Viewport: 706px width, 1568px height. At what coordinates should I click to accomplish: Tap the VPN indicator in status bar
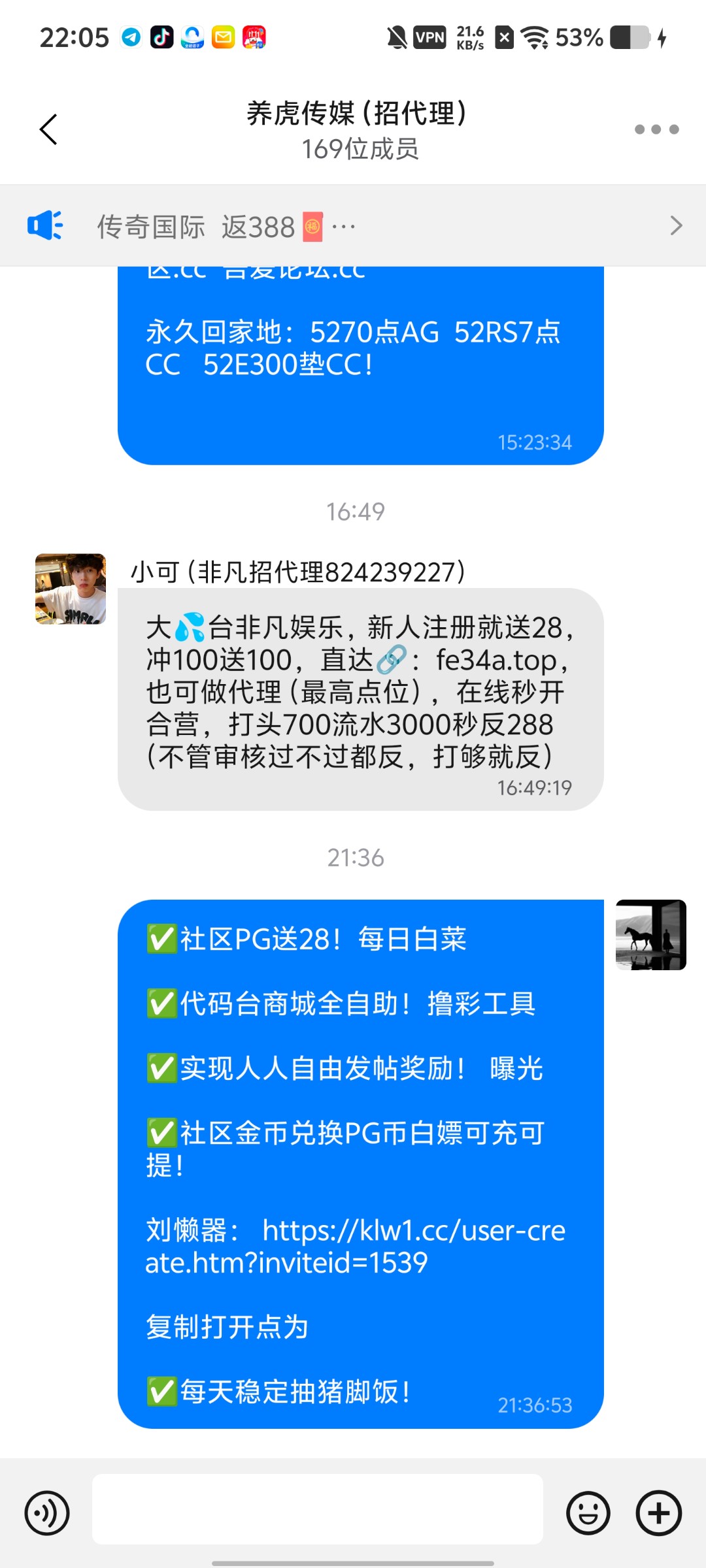(428, 37)
